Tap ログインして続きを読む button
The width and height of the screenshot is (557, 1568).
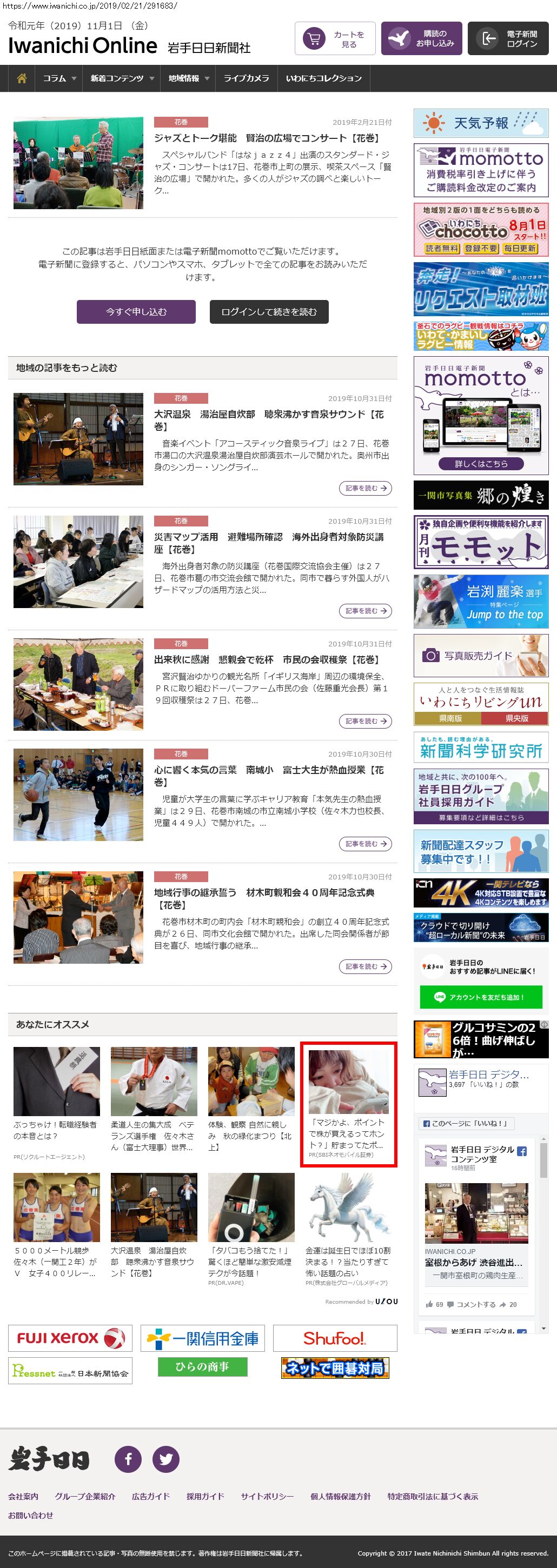(268, 312)
